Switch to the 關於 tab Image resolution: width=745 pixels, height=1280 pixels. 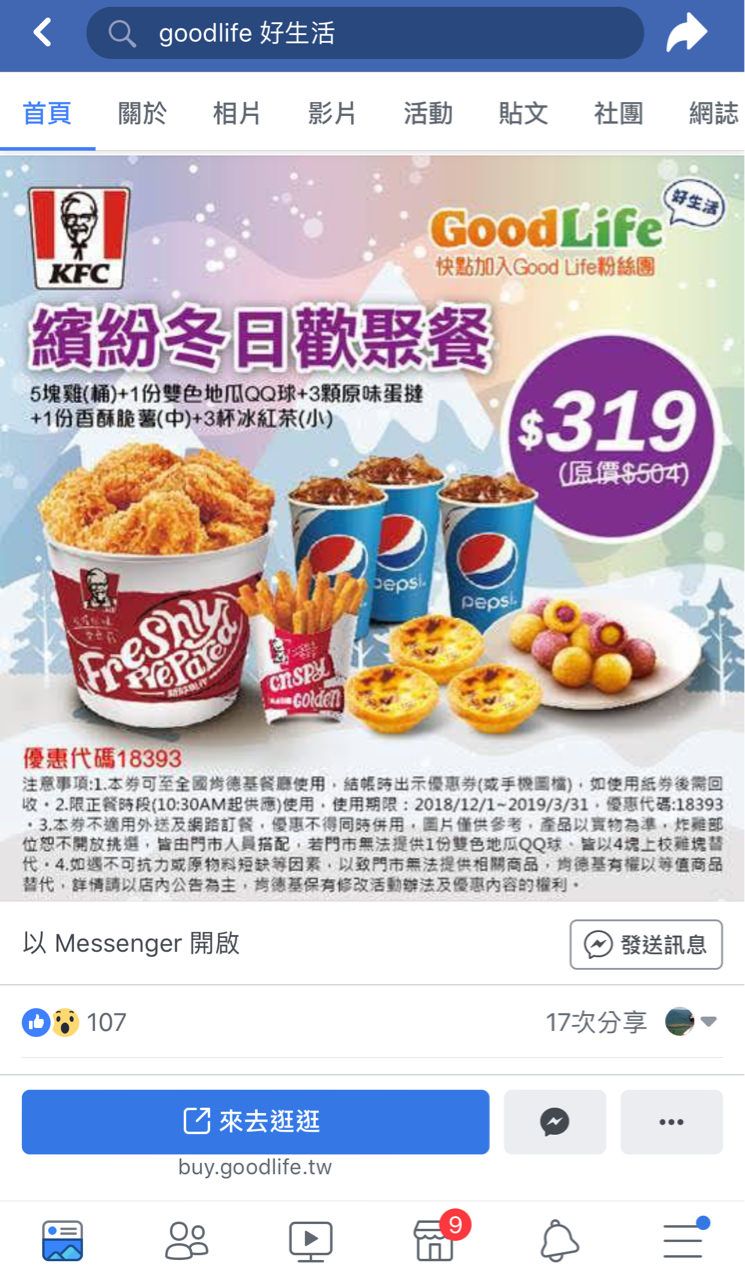(143, 113)
